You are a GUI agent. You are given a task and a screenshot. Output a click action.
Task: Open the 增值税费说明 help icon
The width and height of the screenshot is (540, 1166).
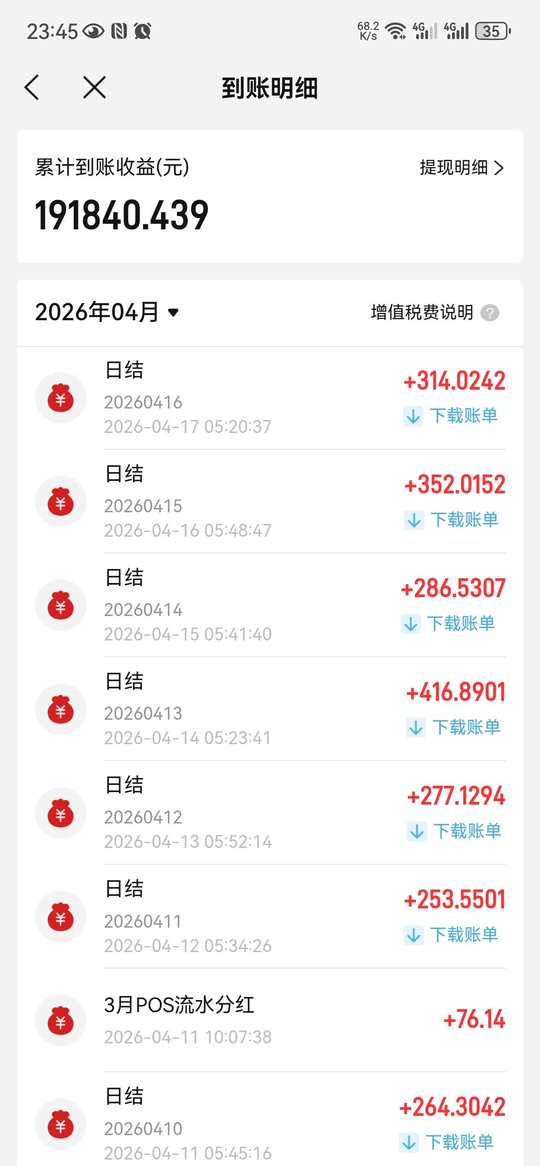(489, 312)
